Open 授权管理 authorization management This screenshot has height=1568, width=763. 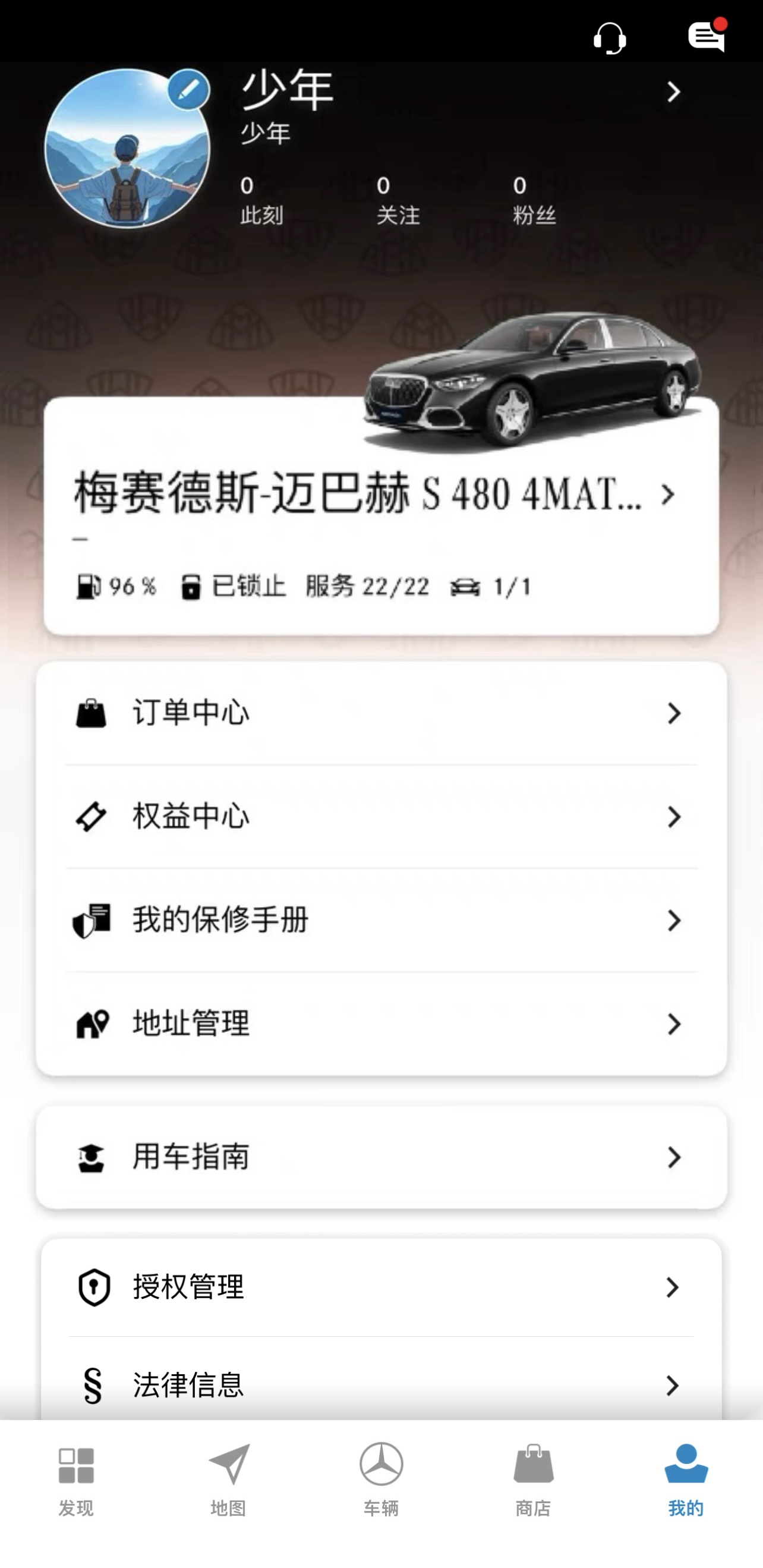381,1287
